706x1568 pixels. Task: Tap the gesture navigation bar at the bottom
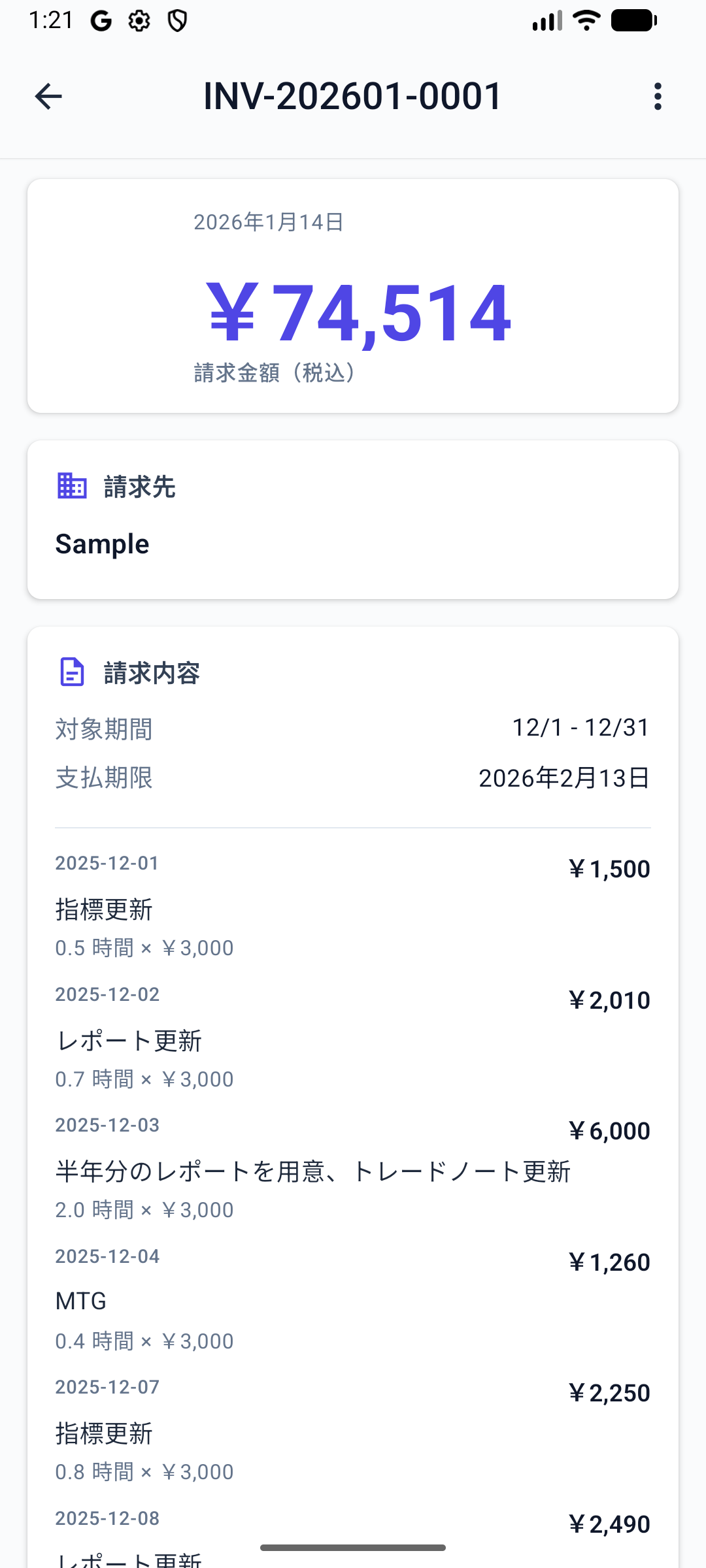[x=353, y=1546]
